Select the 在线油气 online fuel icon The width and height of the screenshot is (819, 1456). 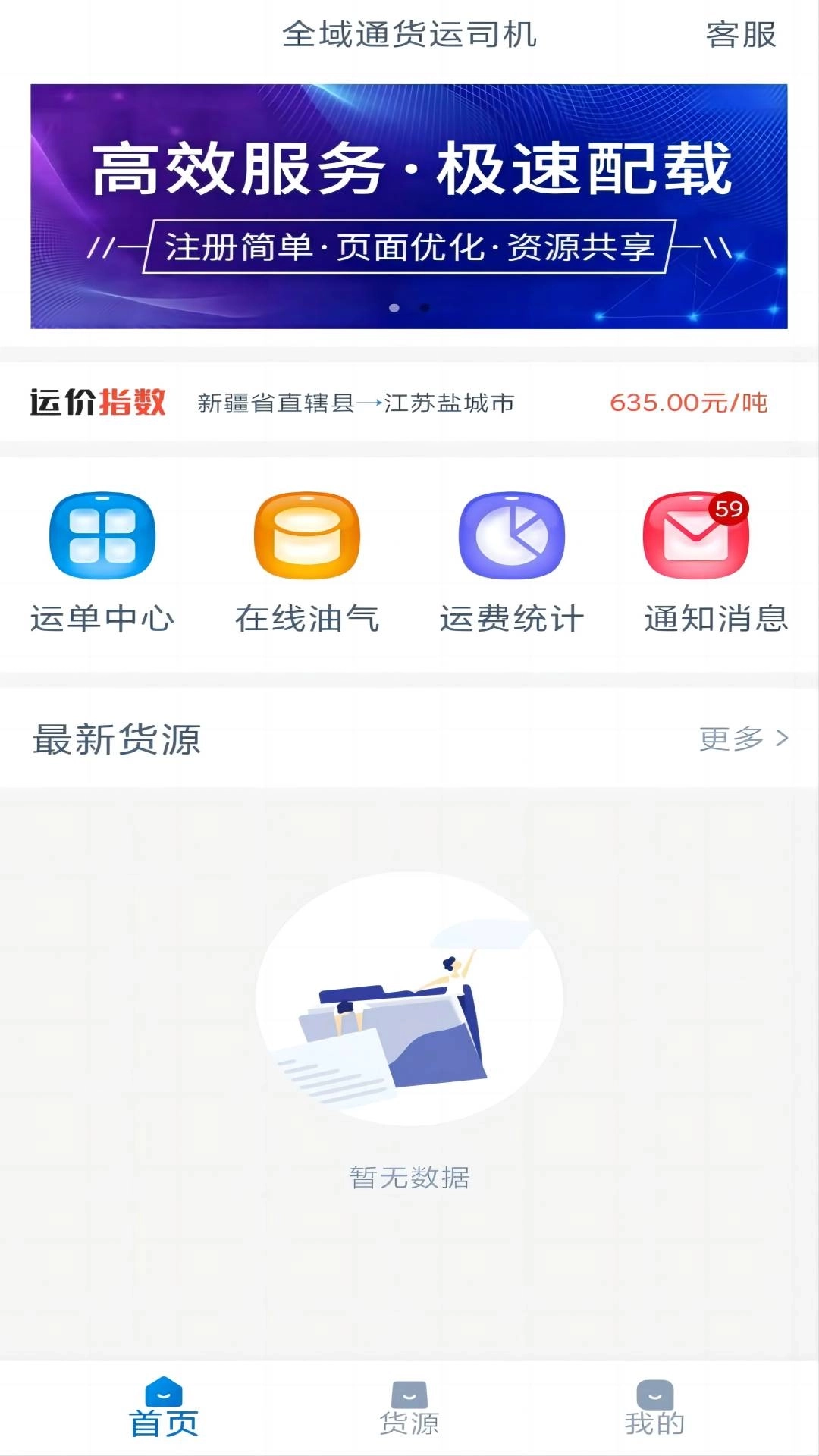coord(306,535)
